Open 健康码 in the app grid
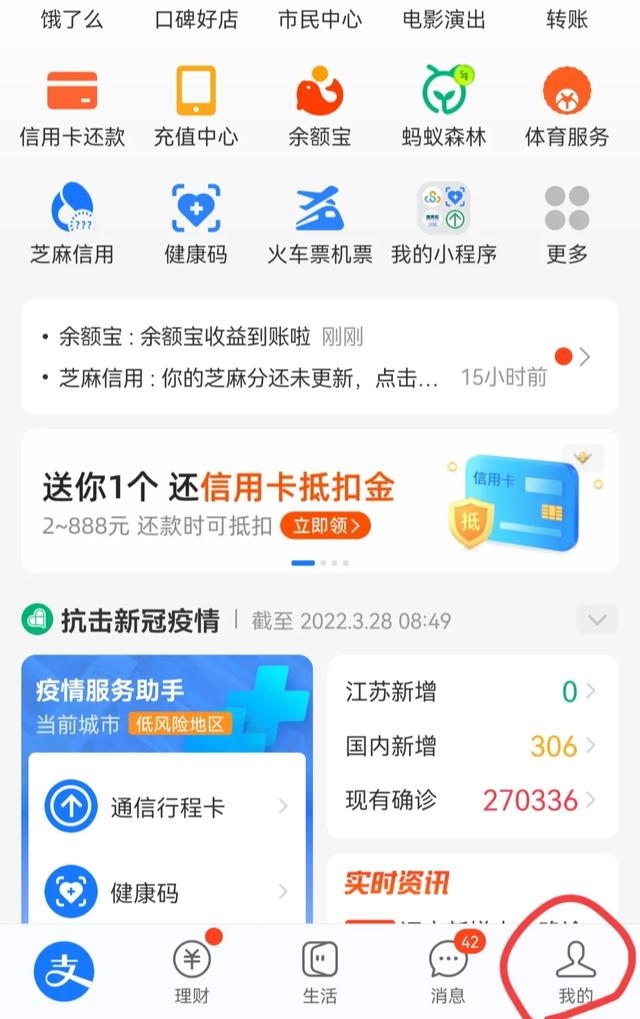 coord(196,224)
